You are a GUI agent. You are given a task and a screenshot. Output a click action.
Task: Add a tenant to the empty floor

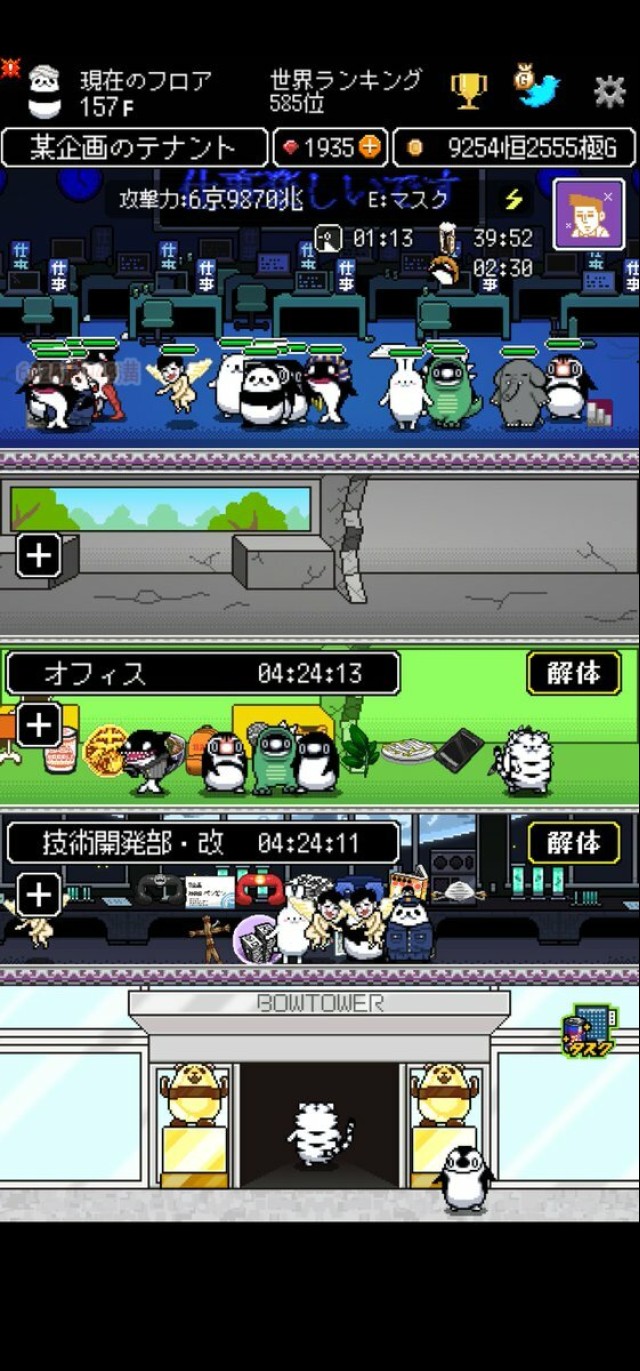pos(38,555)
